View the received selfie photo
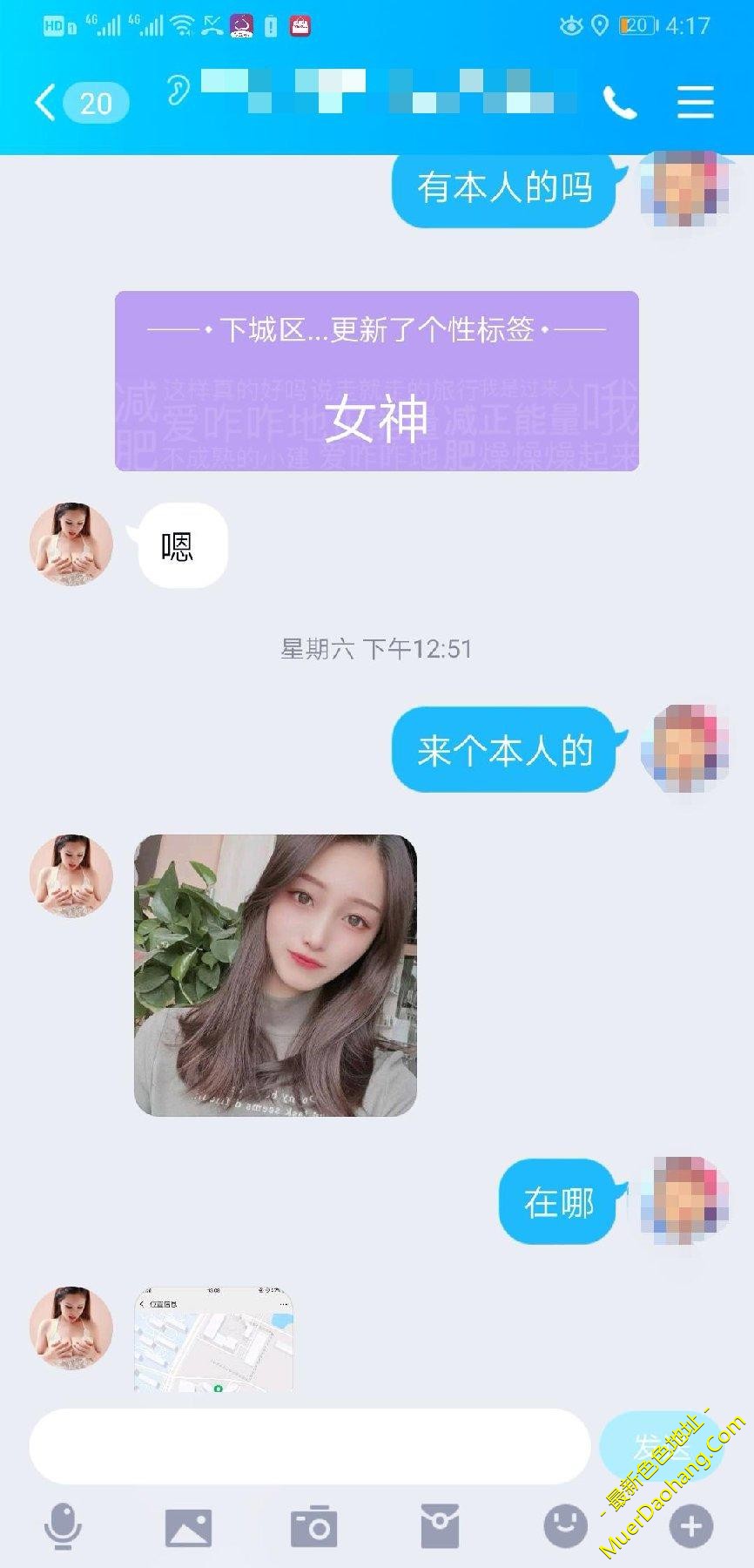754x1568 pixels. (x=275, y=975)
